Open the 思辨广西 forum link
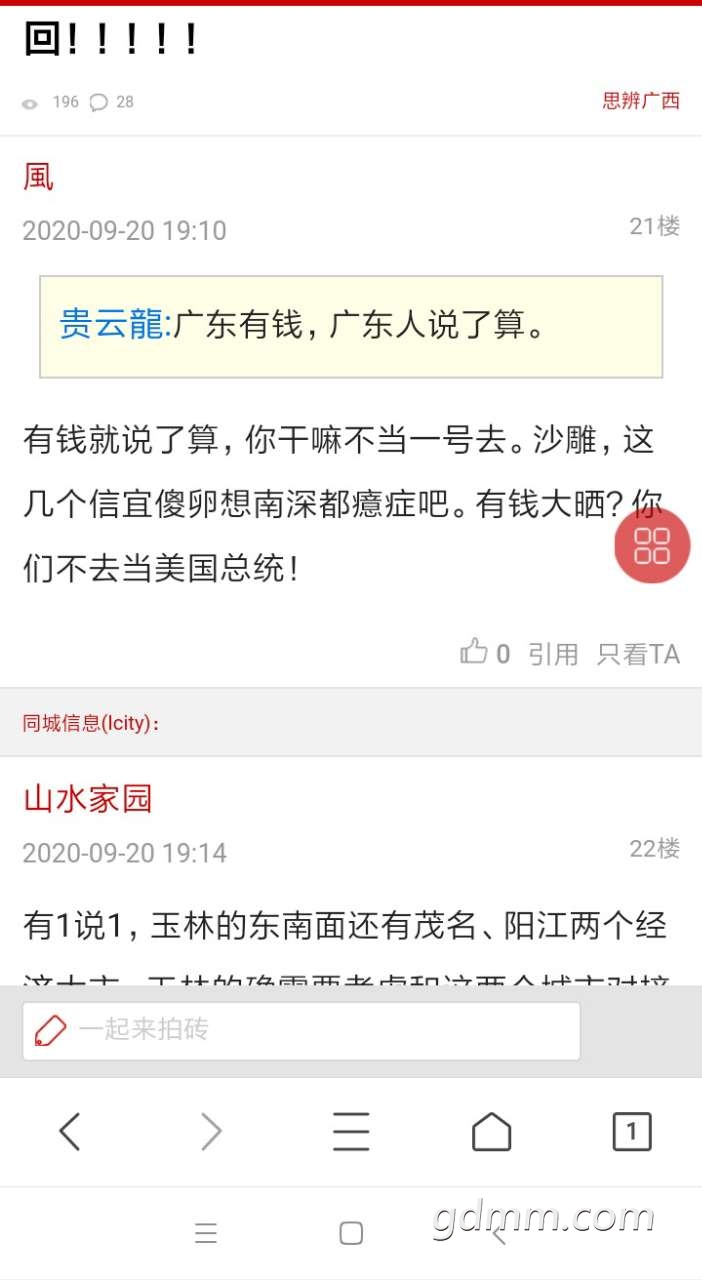This screenshot has width=702, height=1280. pyautogui.click(x=641, y=101)
